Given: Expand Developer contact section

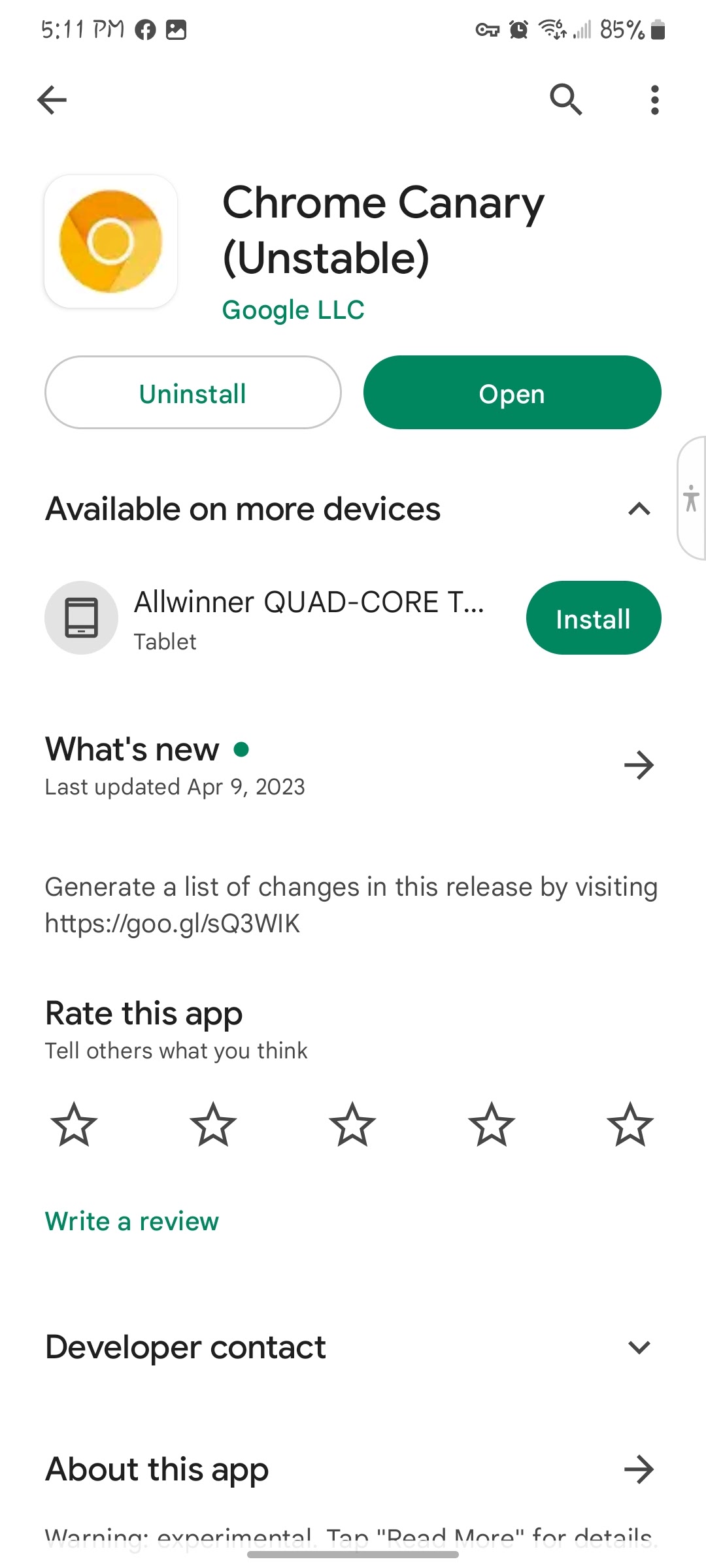Looking at the screenshot, I should click(x=639, y=1347).
